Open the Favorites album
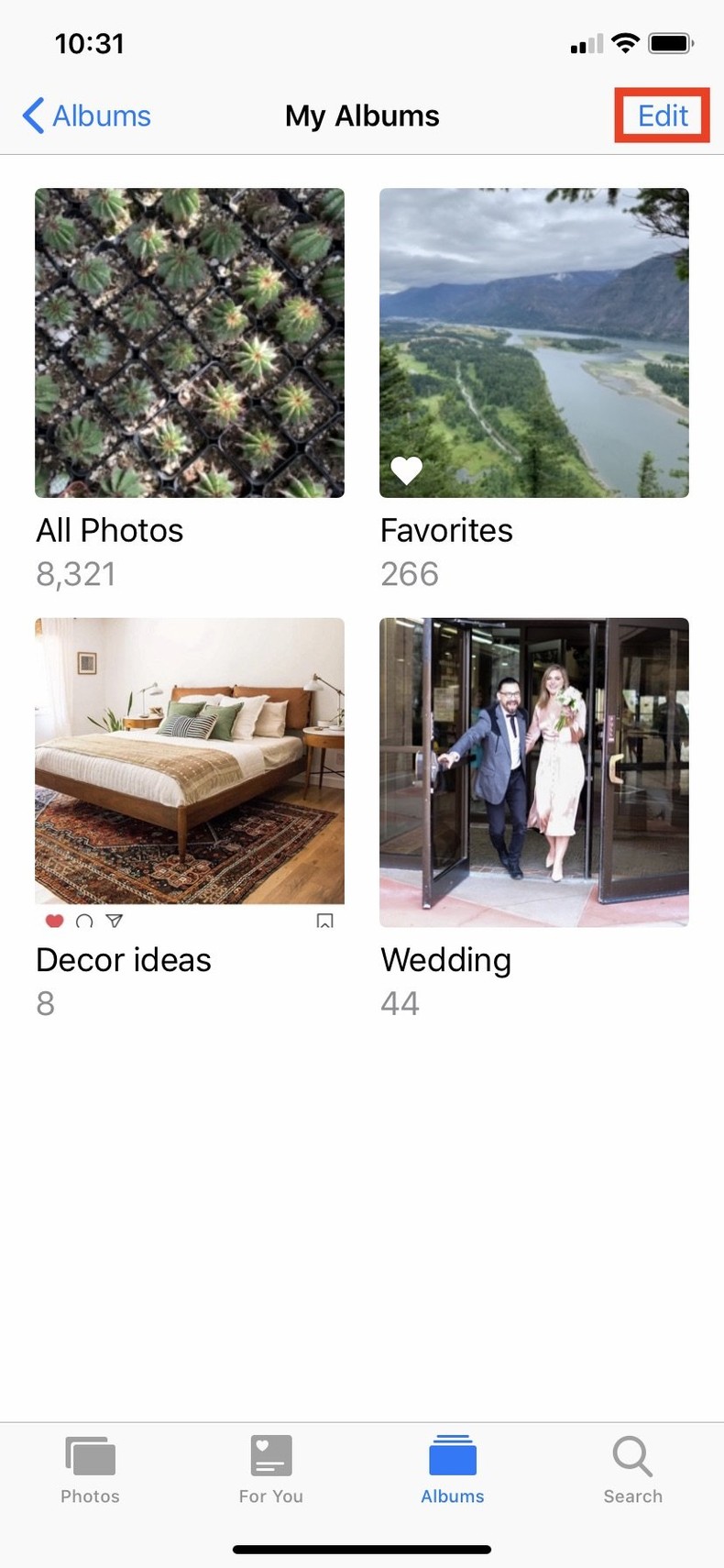The image size is (724, 1568). [x=534, y=343]
